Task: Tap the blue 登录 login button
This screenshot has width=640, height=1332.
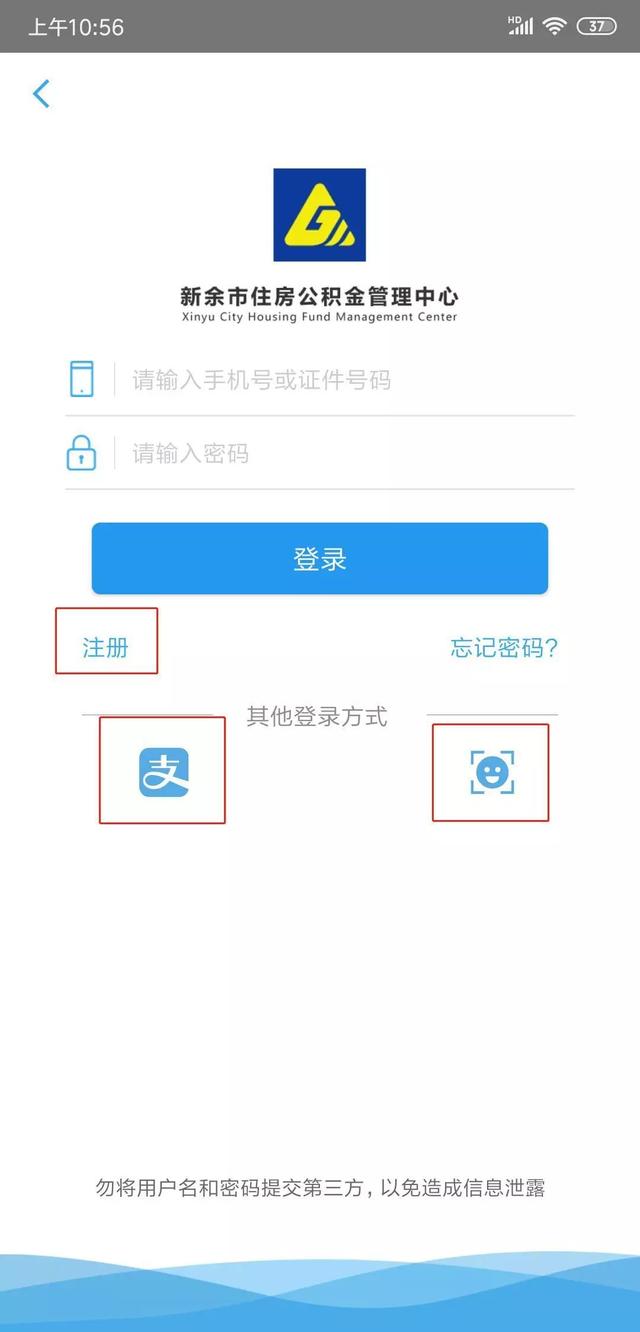Action: tap(320, 559)
